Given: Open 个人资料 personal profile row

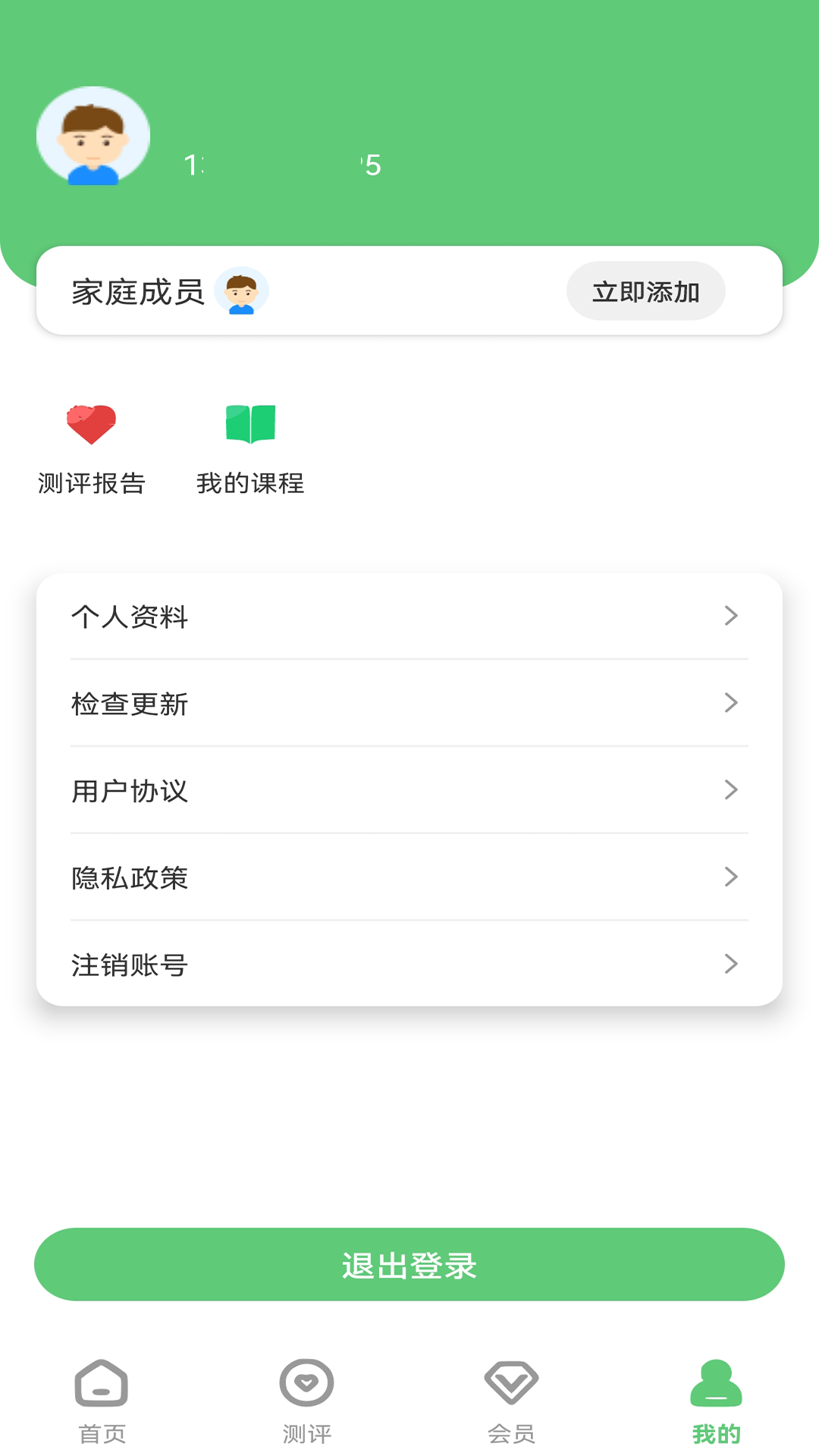Looking at the screenshot, I should point(409,616).
